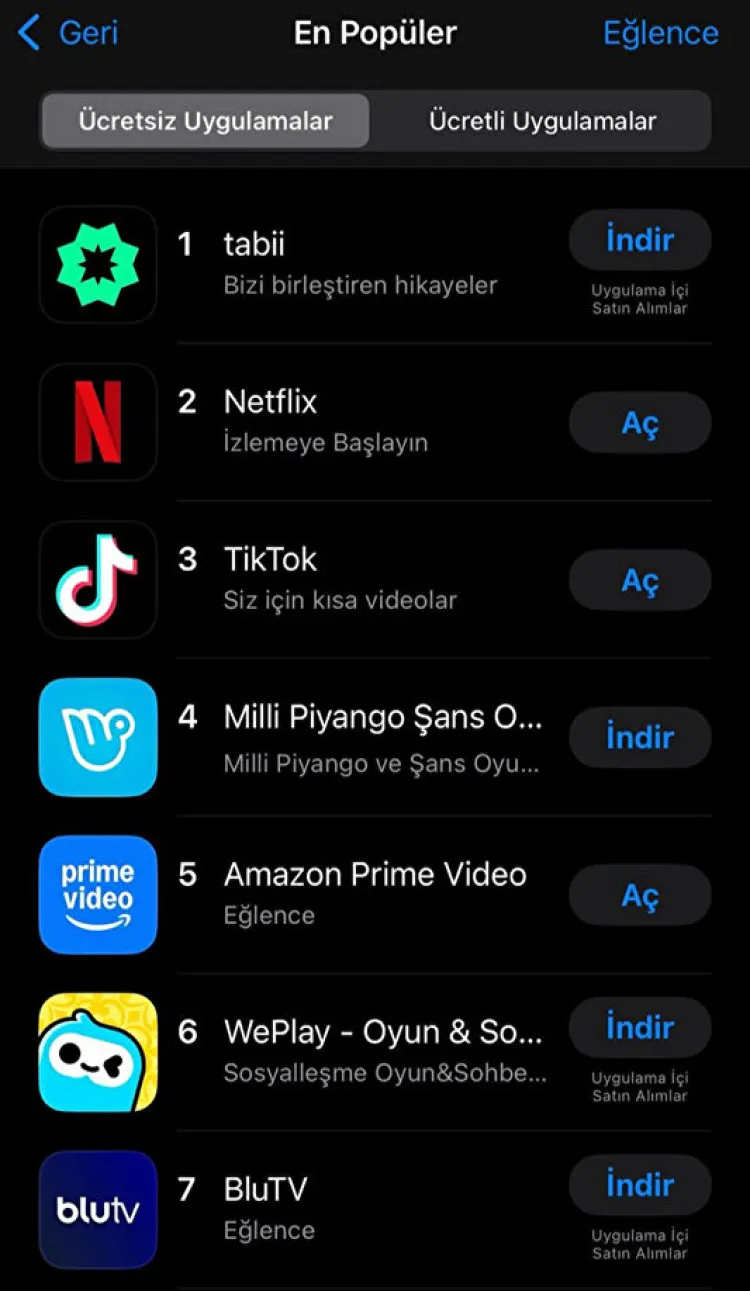Get the WePlay app with İndir
The height and width of the screenshot is (1291, 750).
640,1028
